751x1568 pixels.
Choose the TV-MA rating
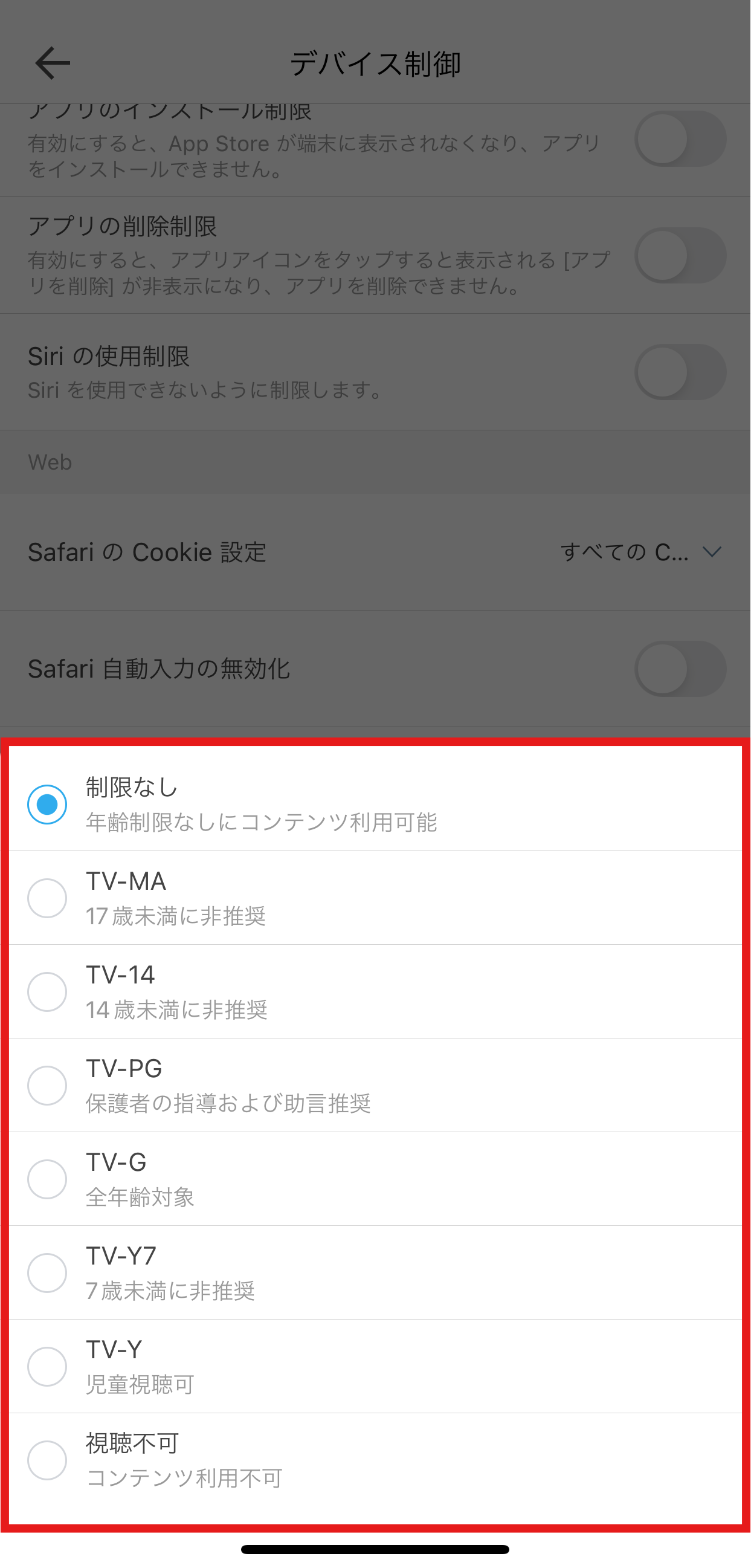(376, 898)
